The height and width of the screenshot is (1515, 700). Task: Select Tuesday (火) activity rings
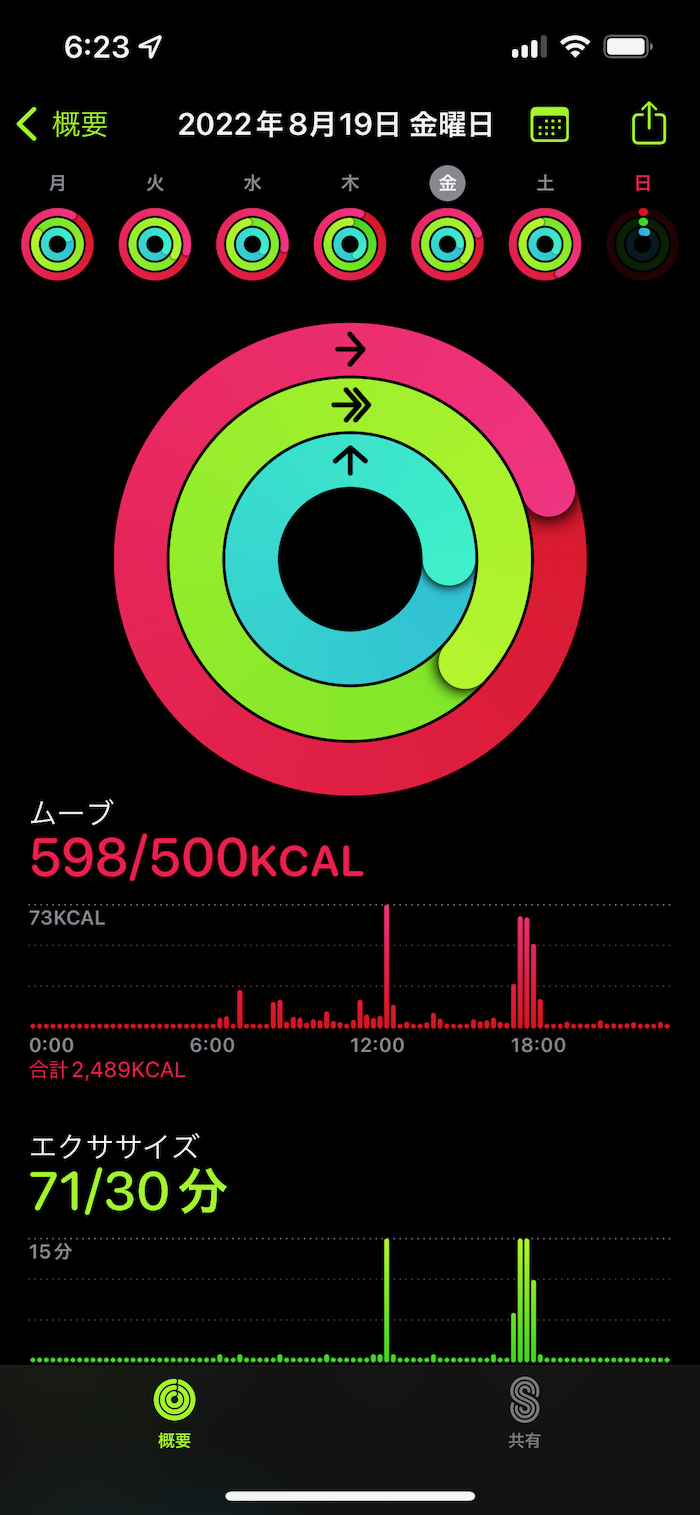coord(155,243)
